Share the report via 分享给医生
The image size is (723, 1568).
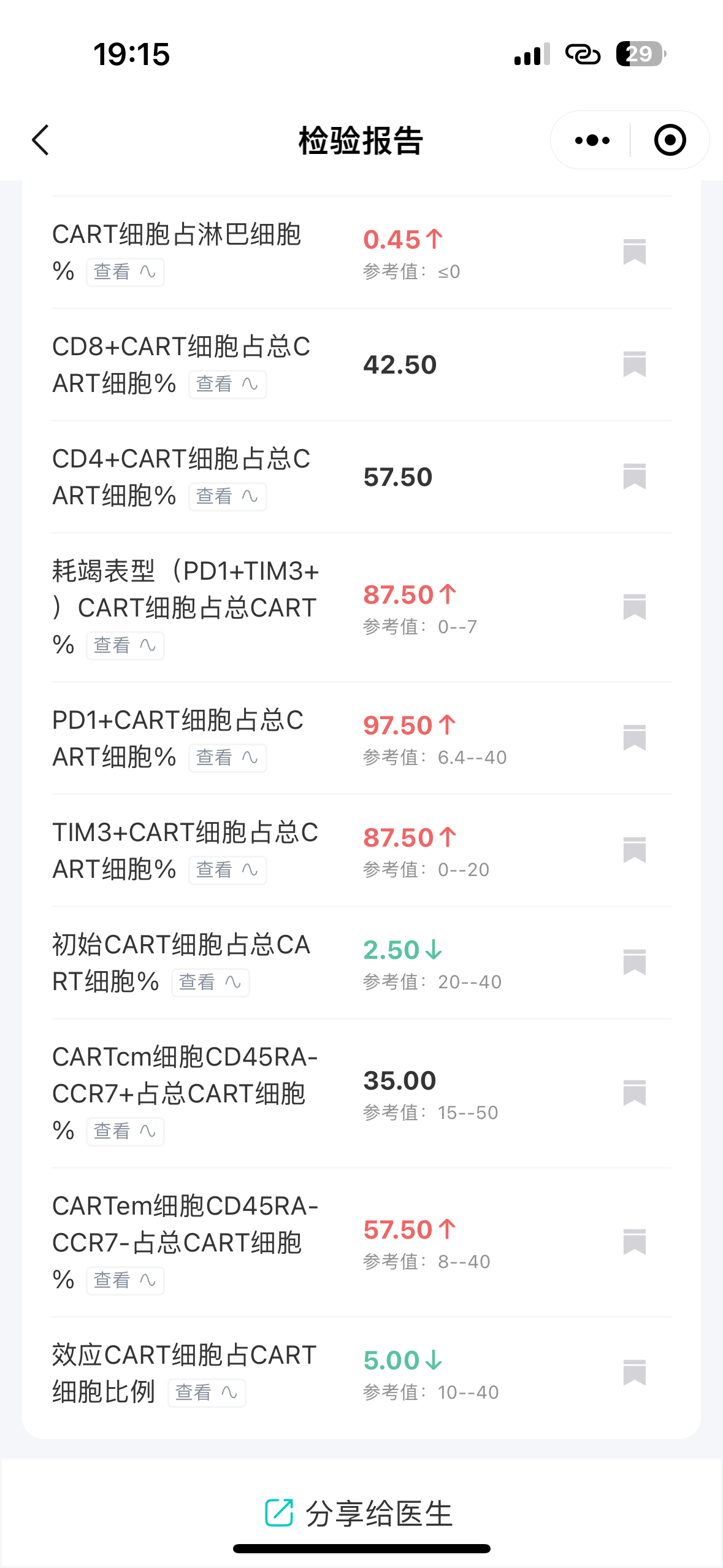point(359,1513)
